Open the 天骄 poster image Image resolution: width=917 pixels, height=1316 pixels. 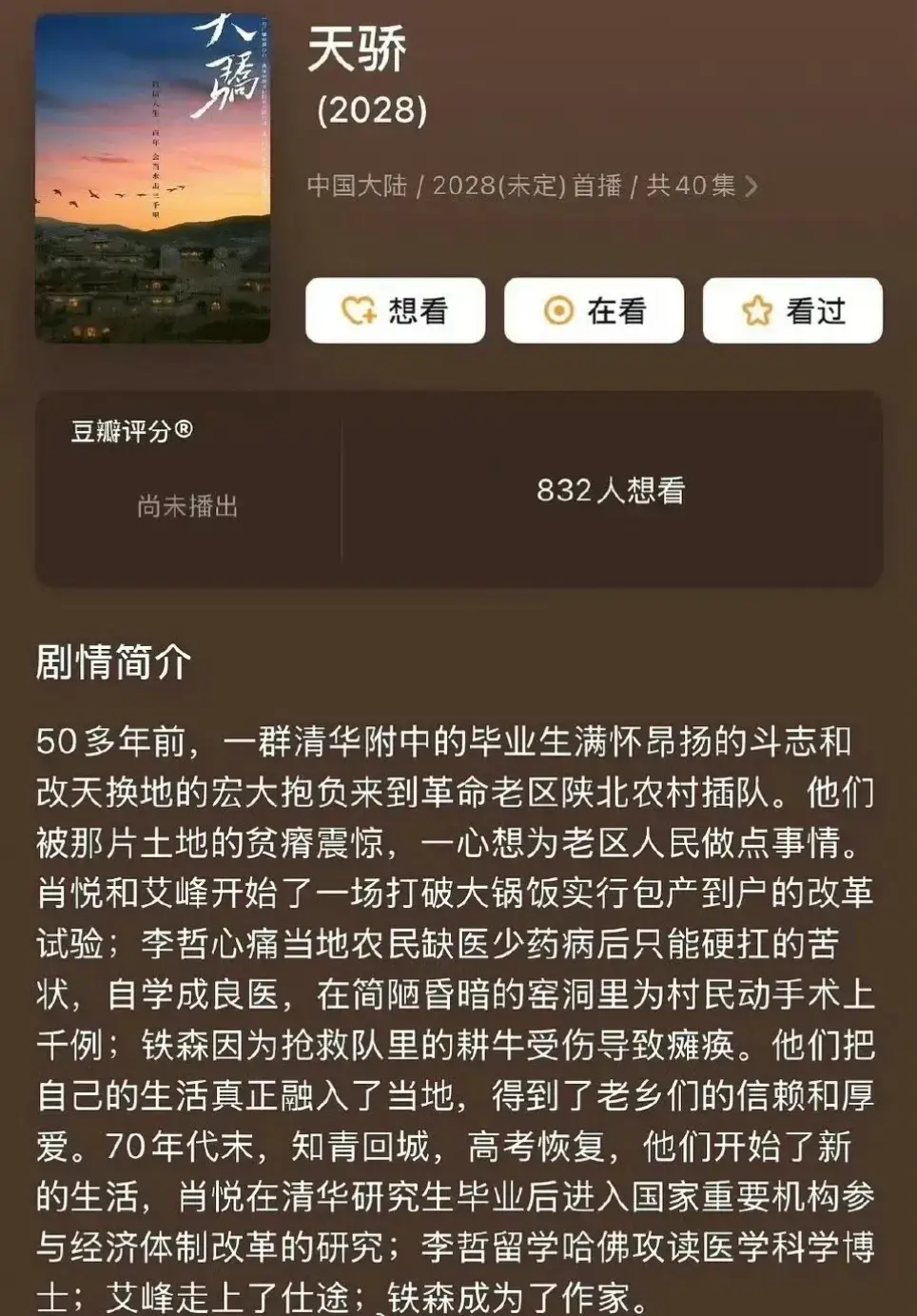point(152,179)
